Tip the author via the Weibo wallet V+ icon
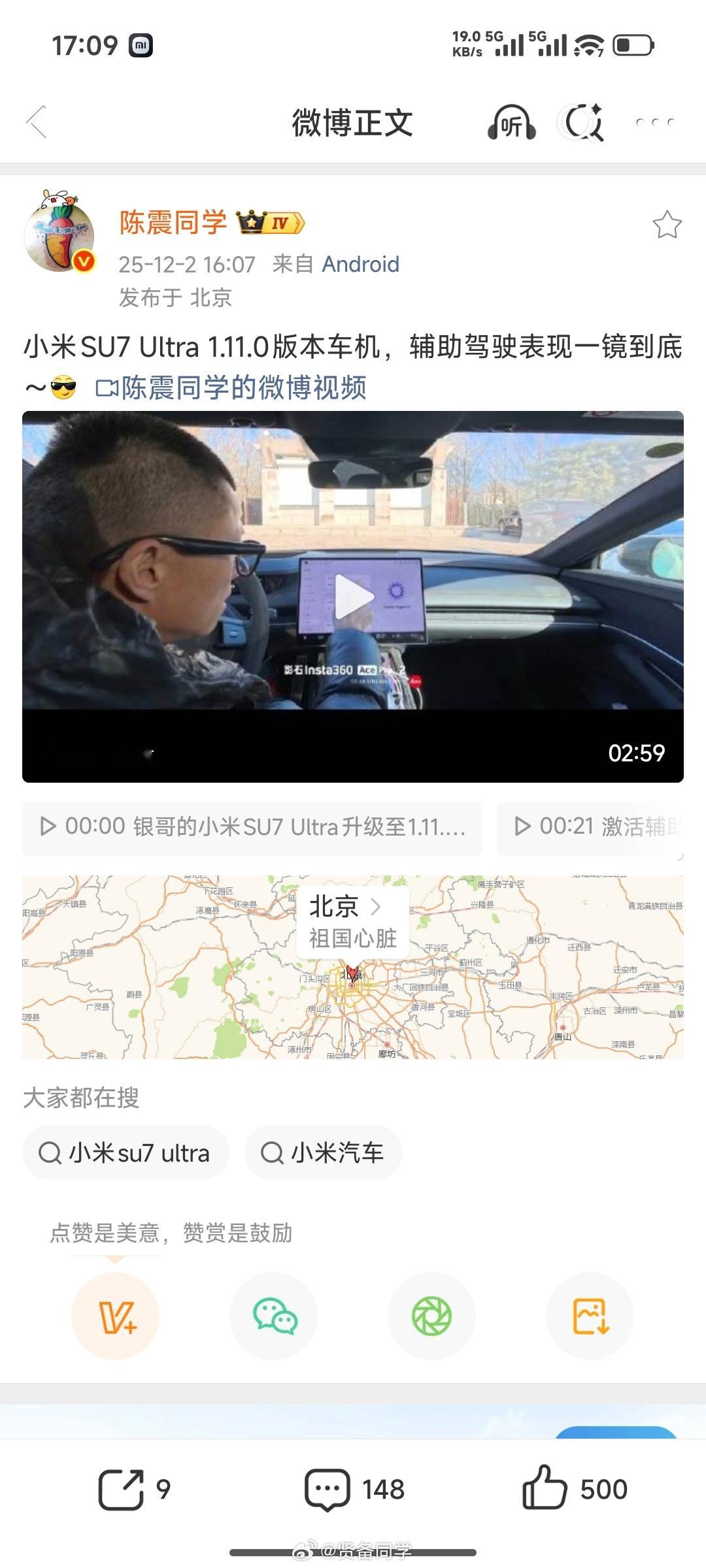Image resolution: width=706 pixels, height=1568 pixels. (116, 1317)
